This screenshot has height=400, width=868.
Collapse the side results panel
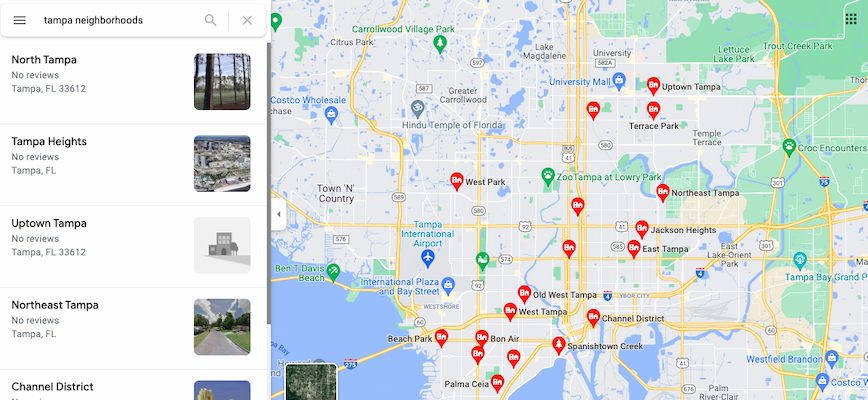pyautogui.click(x=277, y=214)
